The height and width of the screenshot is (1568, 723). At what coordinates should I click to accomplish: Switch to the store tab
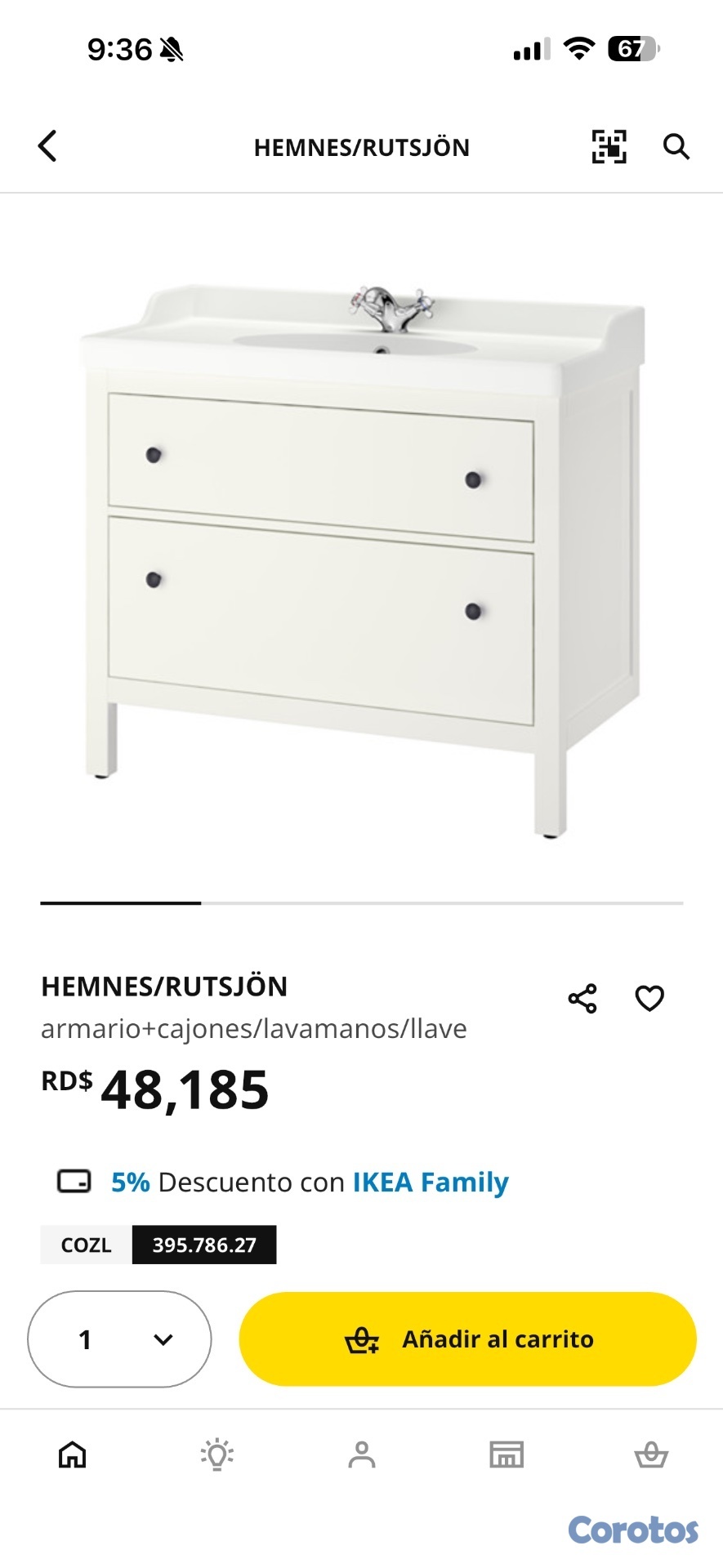point(507,1454)
